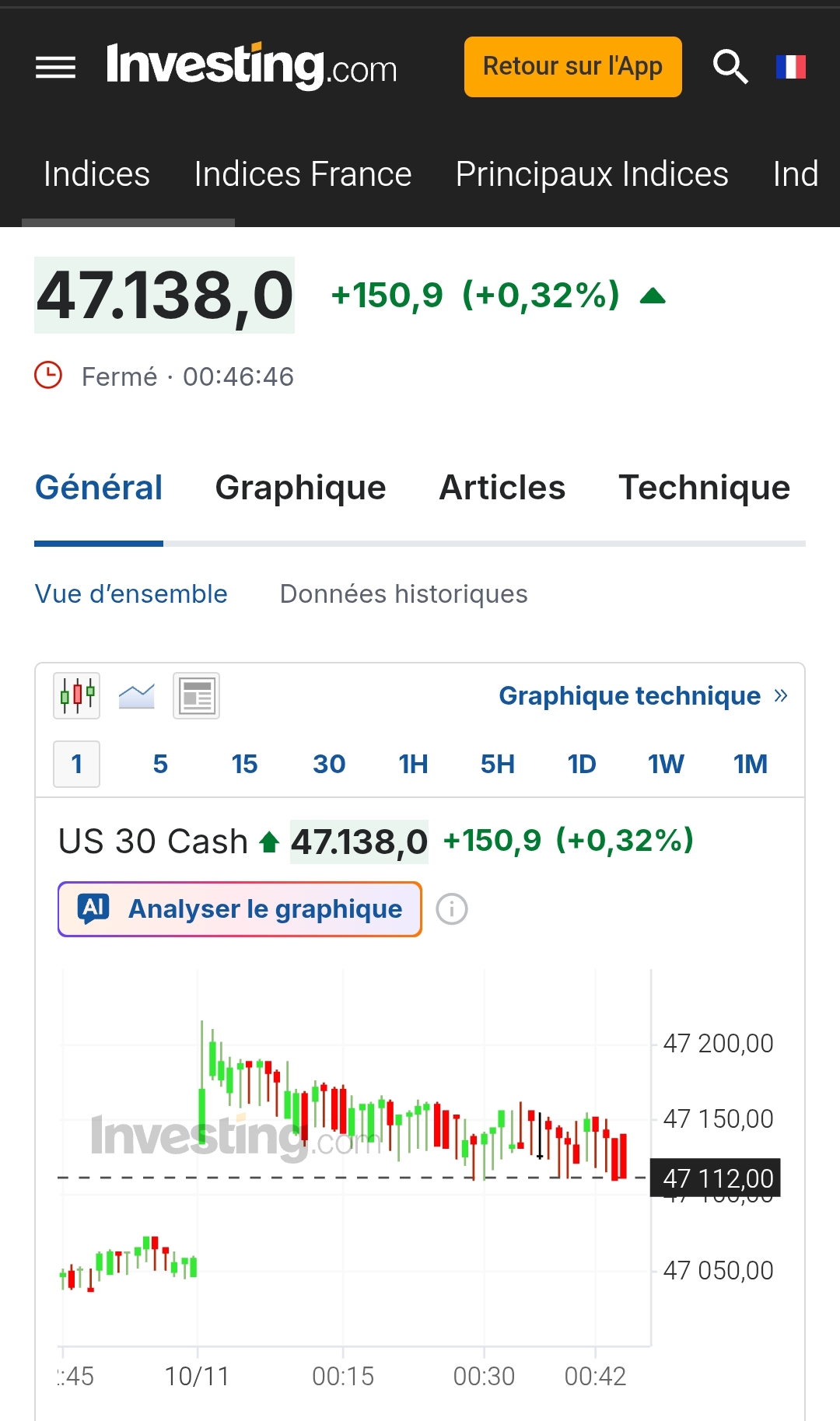Change language via French flag

[790, 67]
